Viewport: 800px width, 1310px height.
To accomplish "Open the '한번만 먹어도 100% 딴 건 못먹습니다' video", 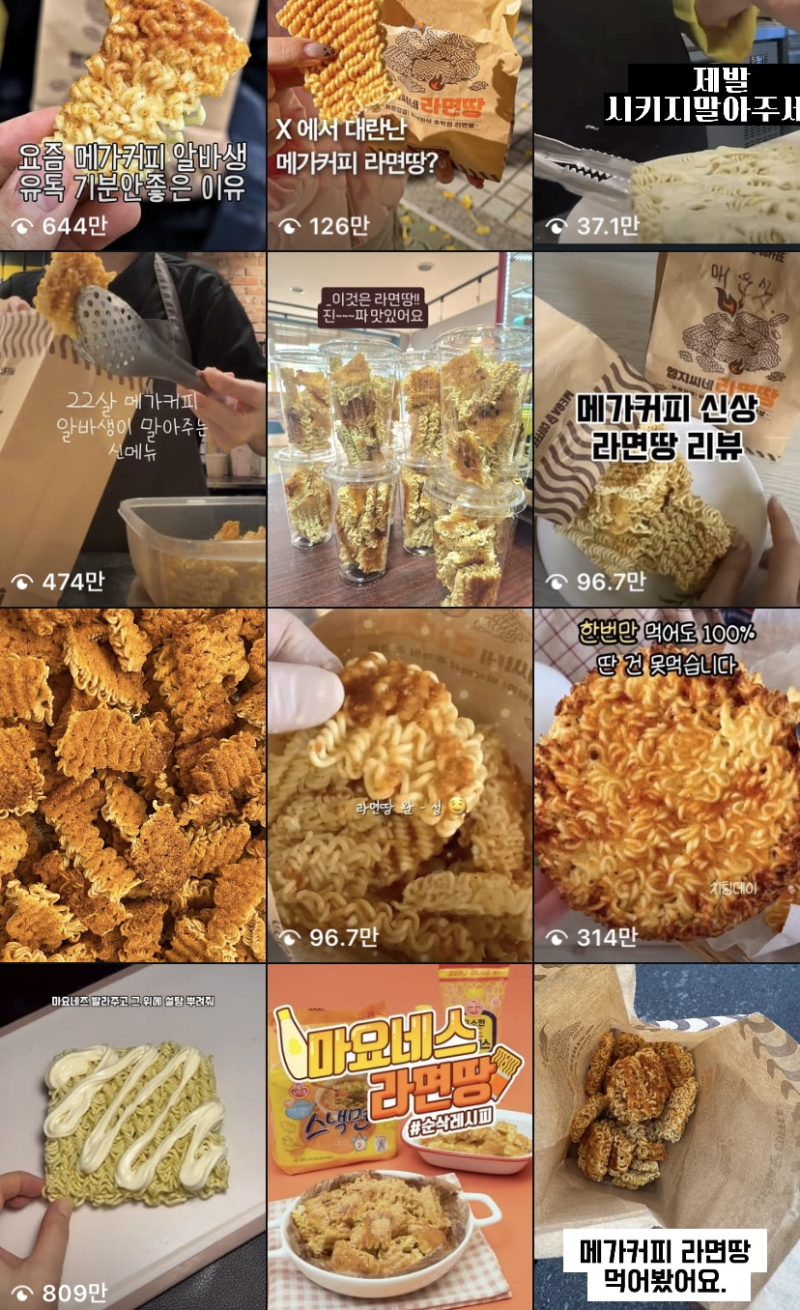I will tap(667, 785).
